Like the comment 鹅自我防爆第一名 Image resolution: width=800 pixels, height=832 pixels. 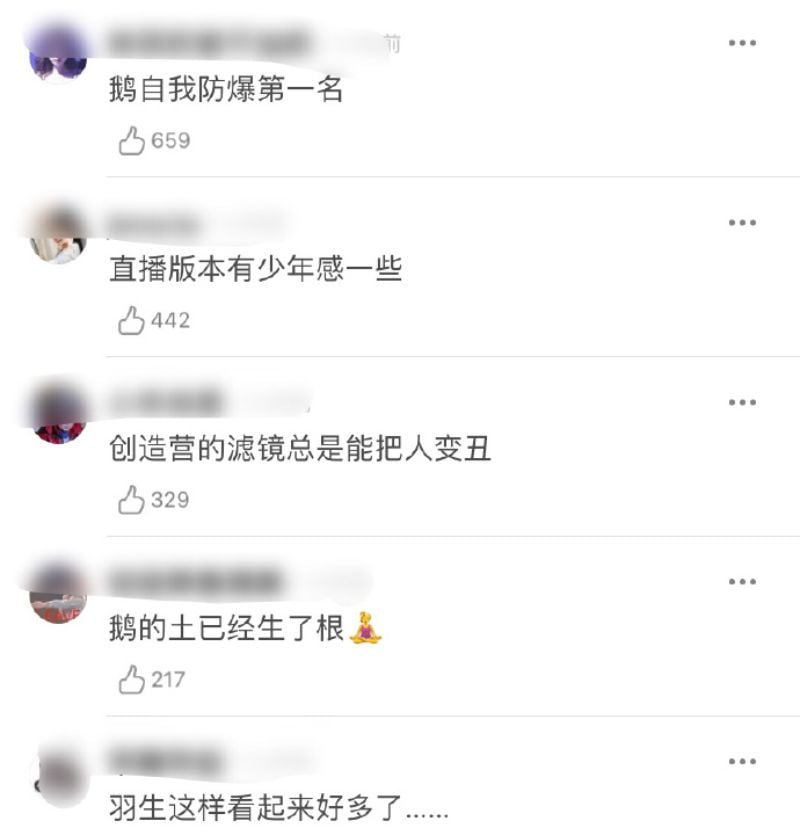(x=132, y=141)
